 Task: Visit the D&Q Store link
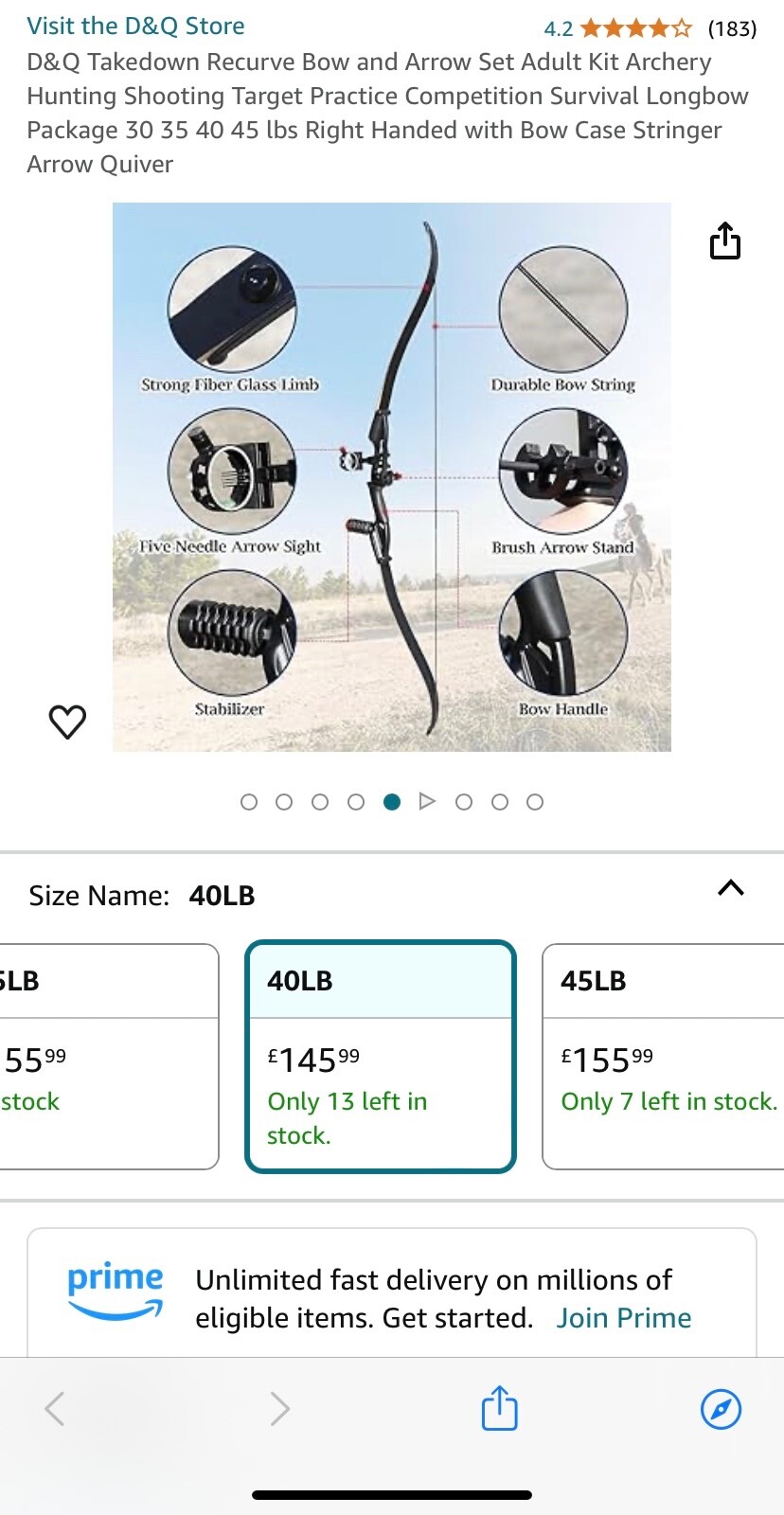[x=135, y=27]
